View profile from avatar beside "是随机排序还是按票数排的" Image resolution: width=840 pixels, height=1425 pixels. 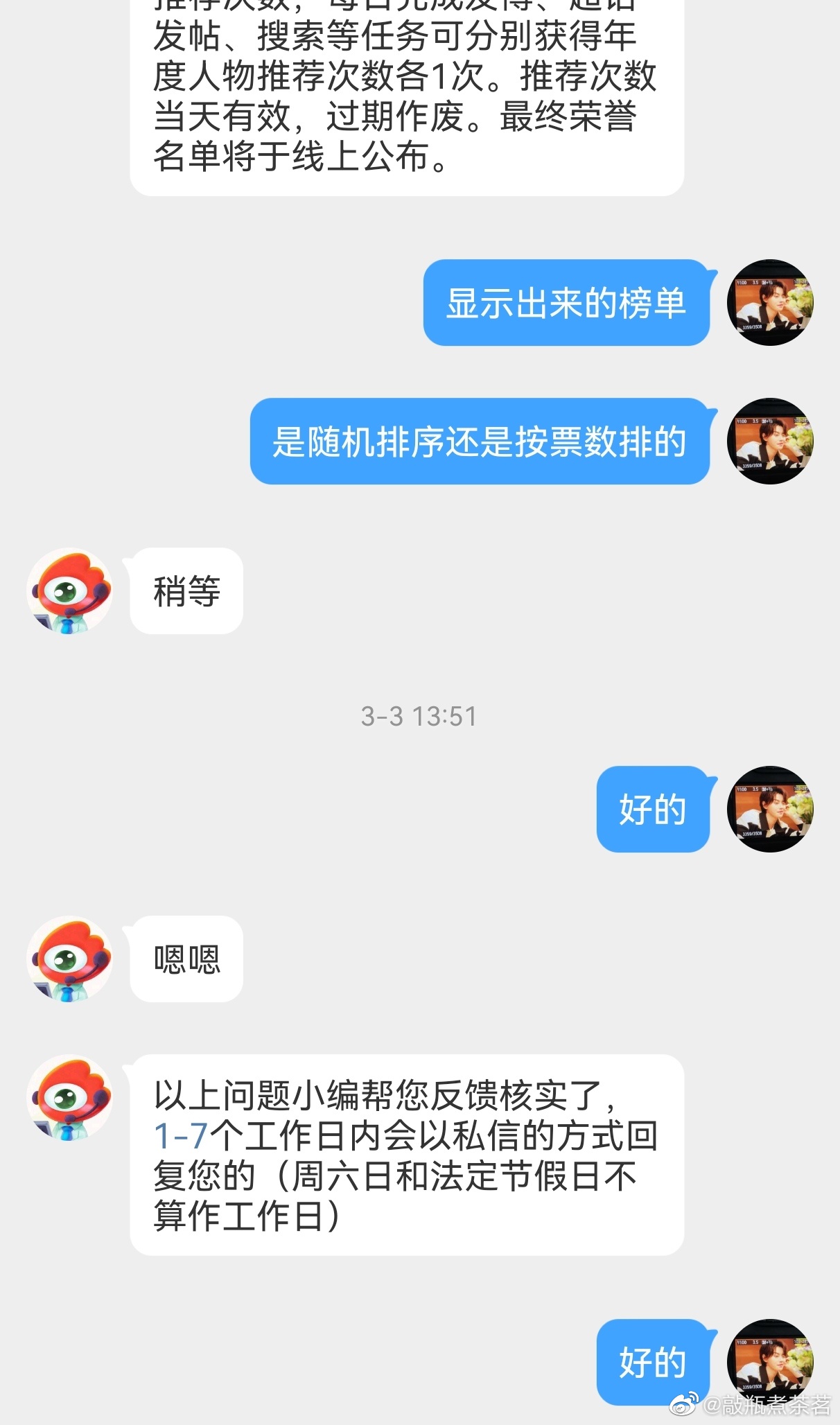(769, 442)
